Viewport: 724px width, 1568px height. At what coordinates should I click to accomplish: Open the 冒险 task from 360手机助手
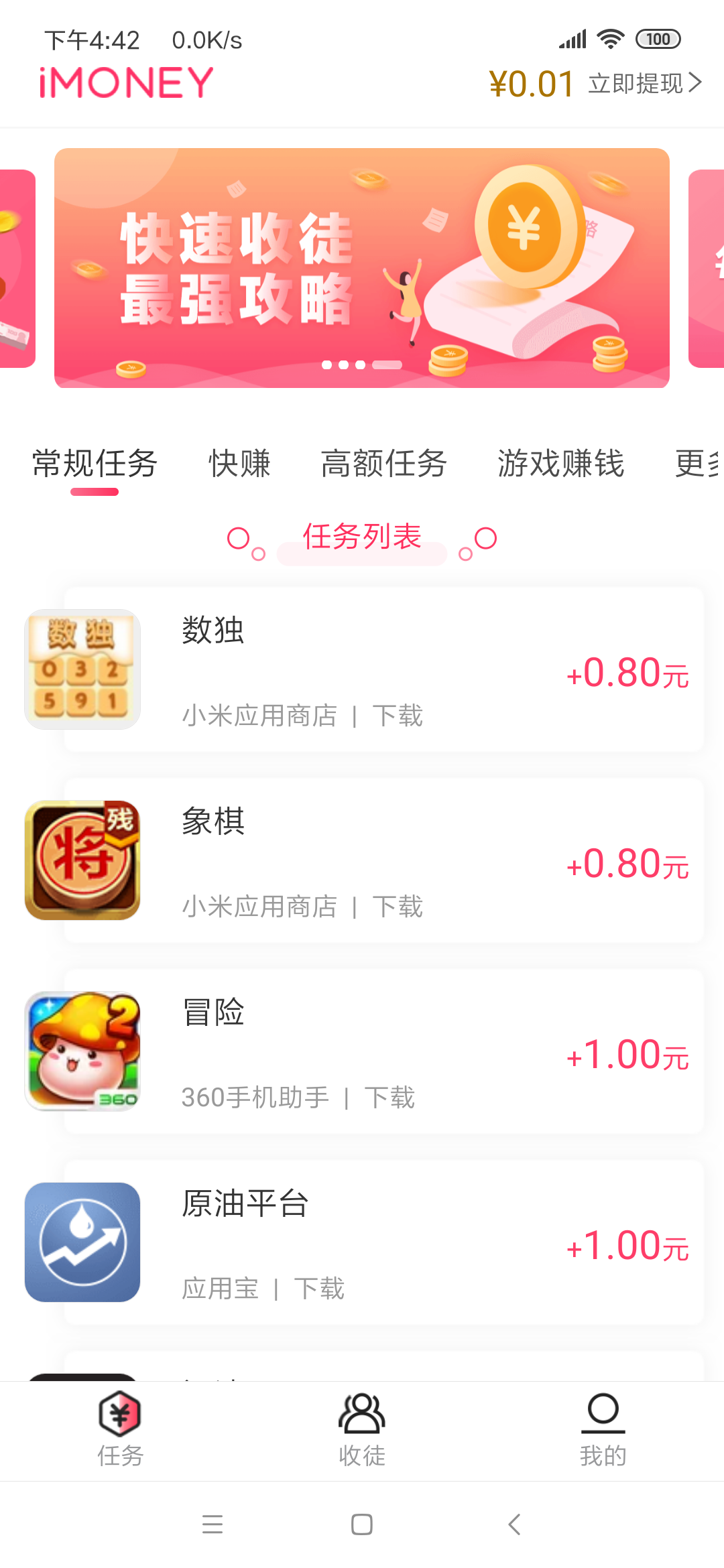pyautogui.click(x=383, y=1051)
